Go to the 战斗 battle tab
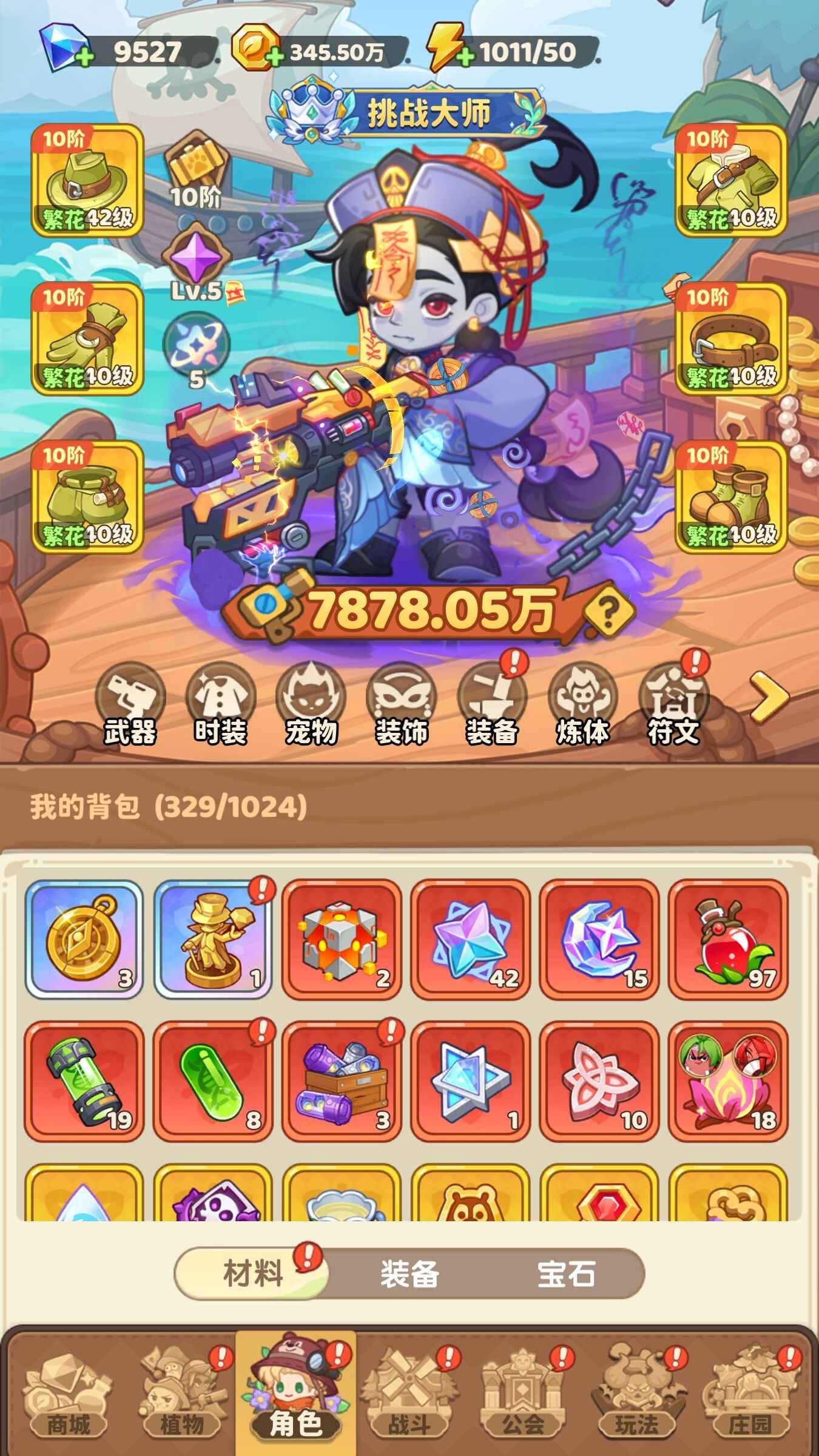Viewport: 819px width, 1456px height. click(409, 1401)
